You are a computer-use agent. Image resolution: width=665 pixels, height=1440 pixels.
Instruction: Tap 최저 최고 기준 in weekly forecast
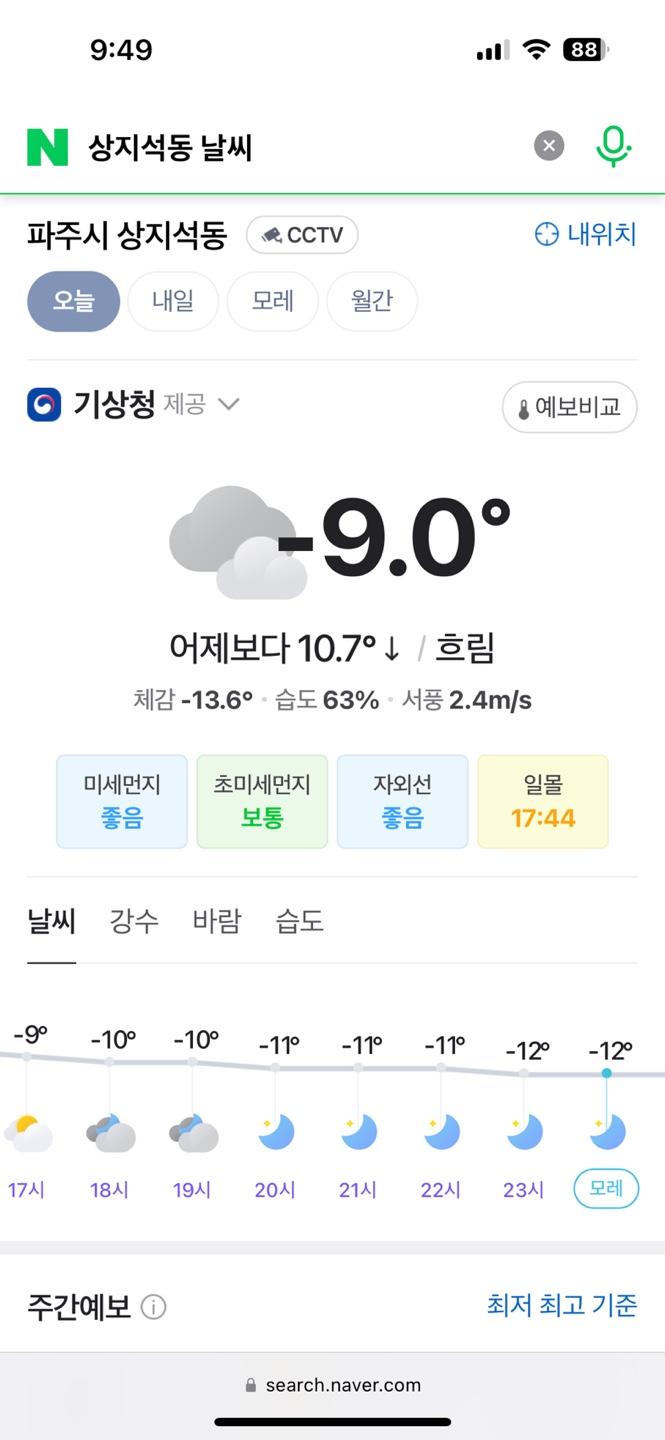click(562, 1305)
